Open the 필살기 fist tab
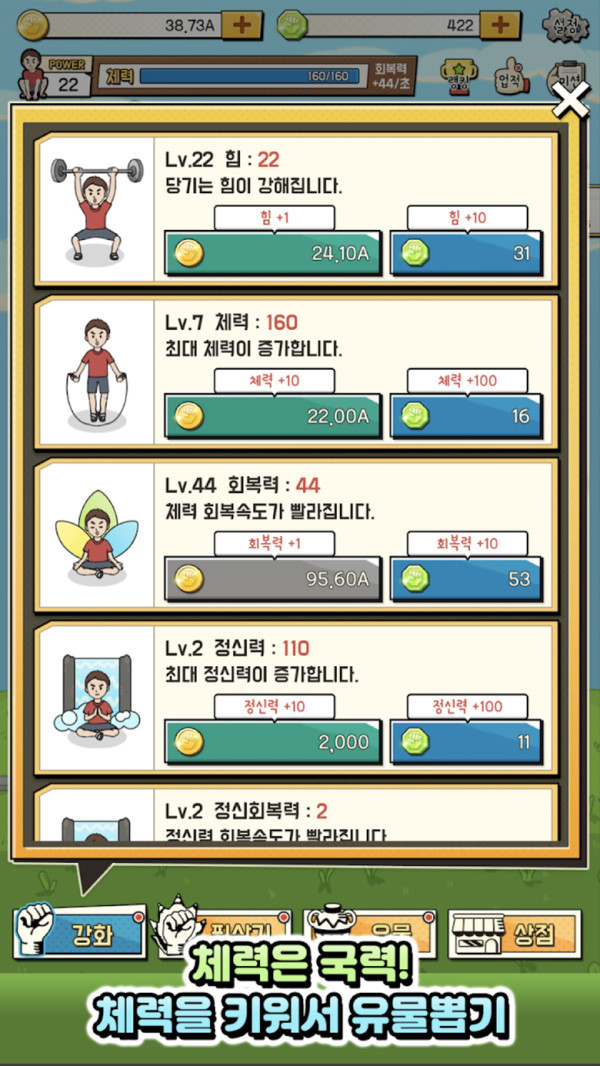Image resolution: width=600 pixels, height=1066 pixels. click(225, 930)
